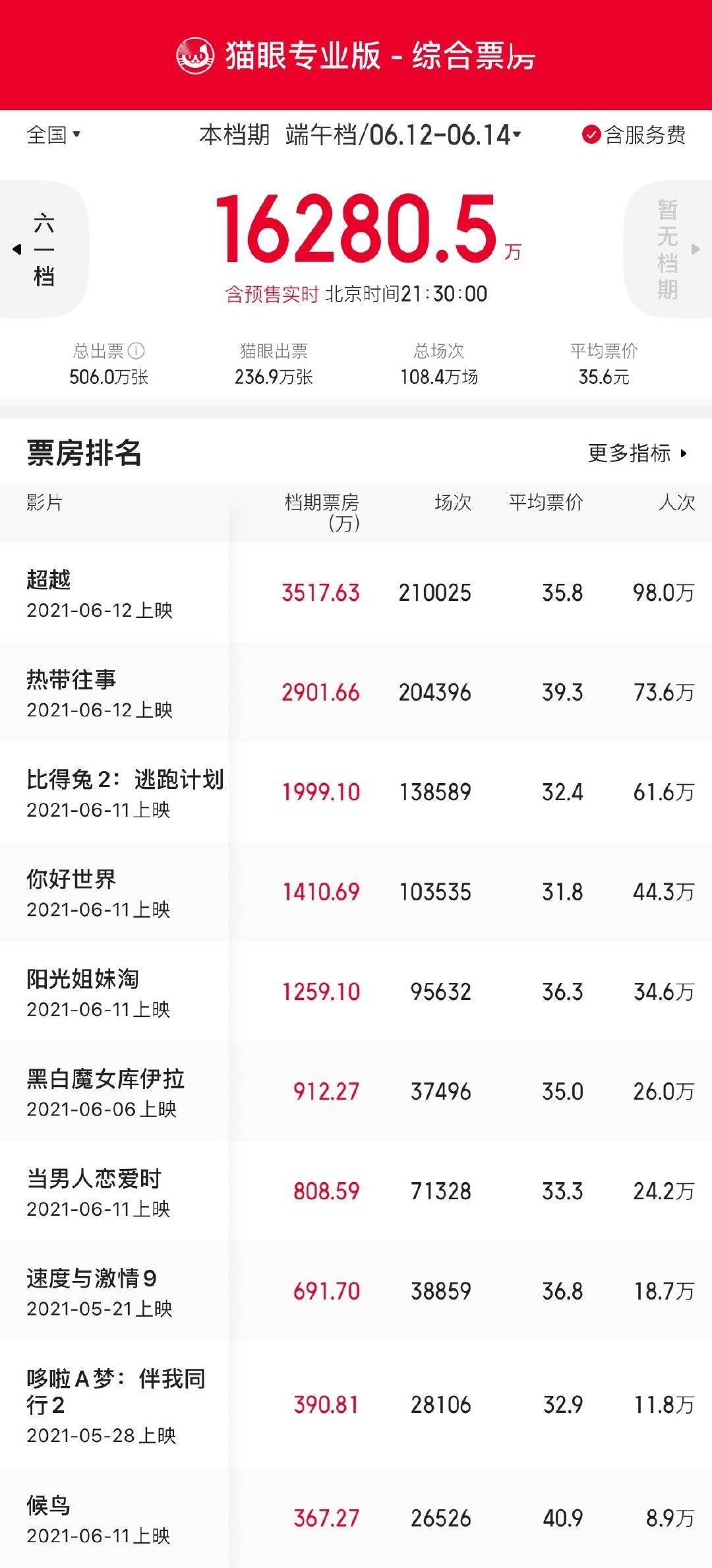Image resolution: width=712 pixels, height=1568 pixels.
Task: Toggle the 含服务费 checkbox
Action: tap(634, 135)
